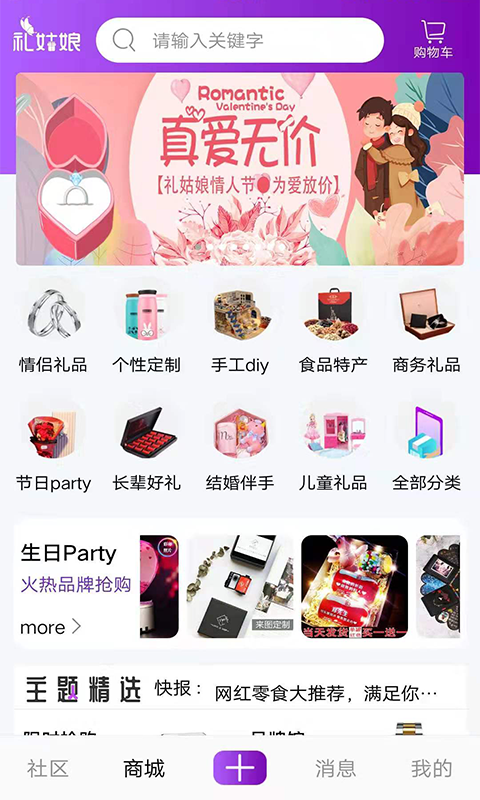Open the 真爱无价 Valentine's Day banner
Viewport: 480px width, 800px height.
240,169
